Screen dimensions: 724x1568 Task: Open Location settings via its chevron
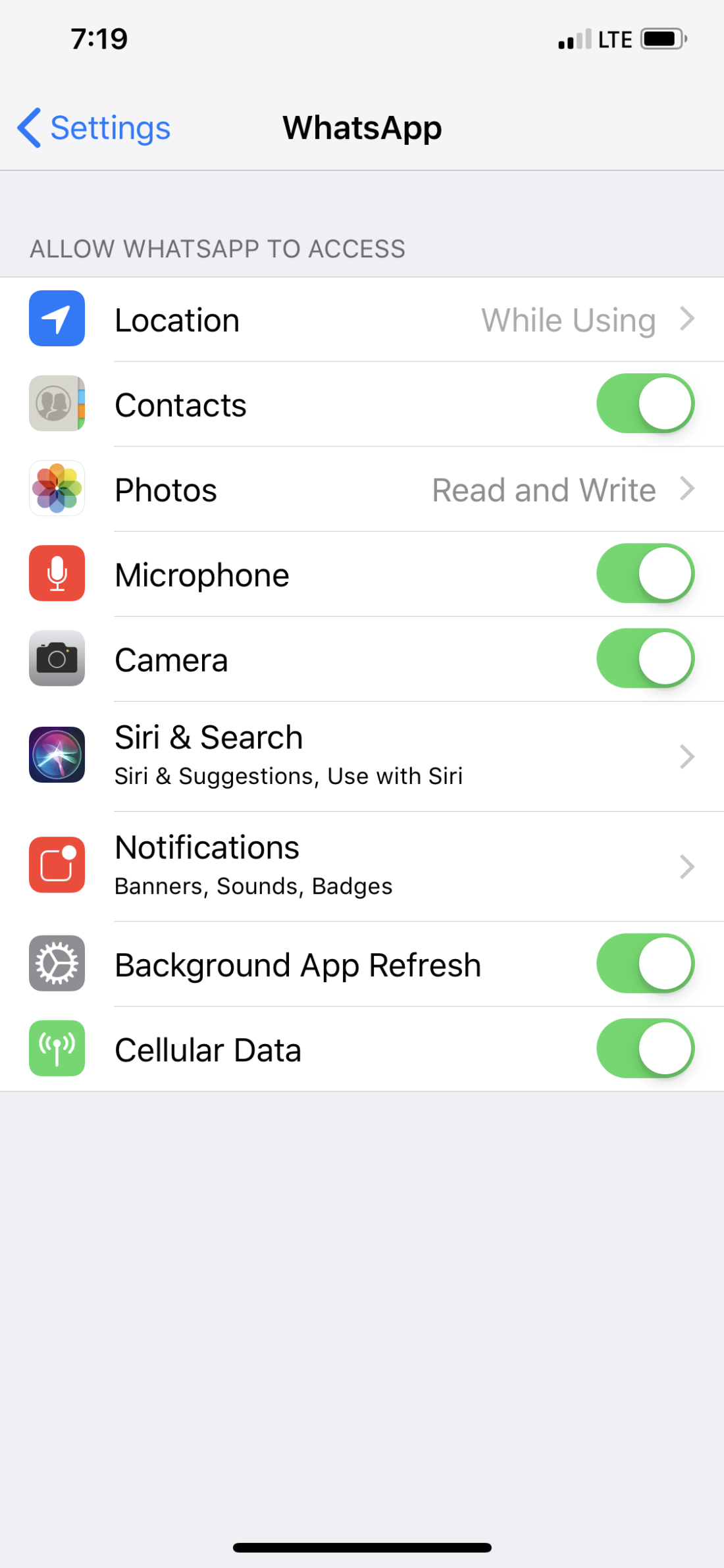click(x=688, y=319)
